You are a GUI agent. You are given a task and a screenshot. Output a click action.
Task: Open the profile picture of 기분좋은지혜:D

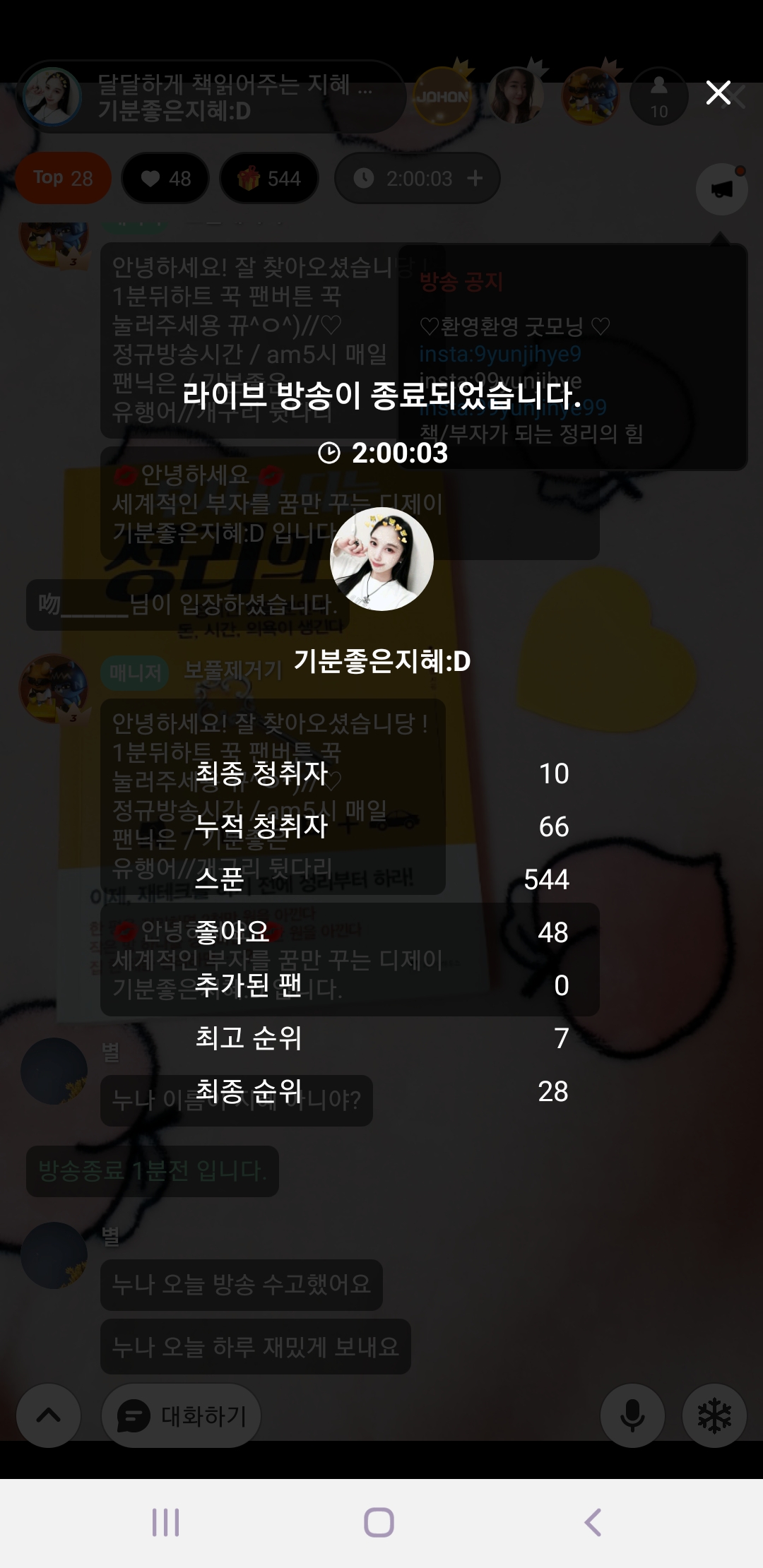pos(381,559)
